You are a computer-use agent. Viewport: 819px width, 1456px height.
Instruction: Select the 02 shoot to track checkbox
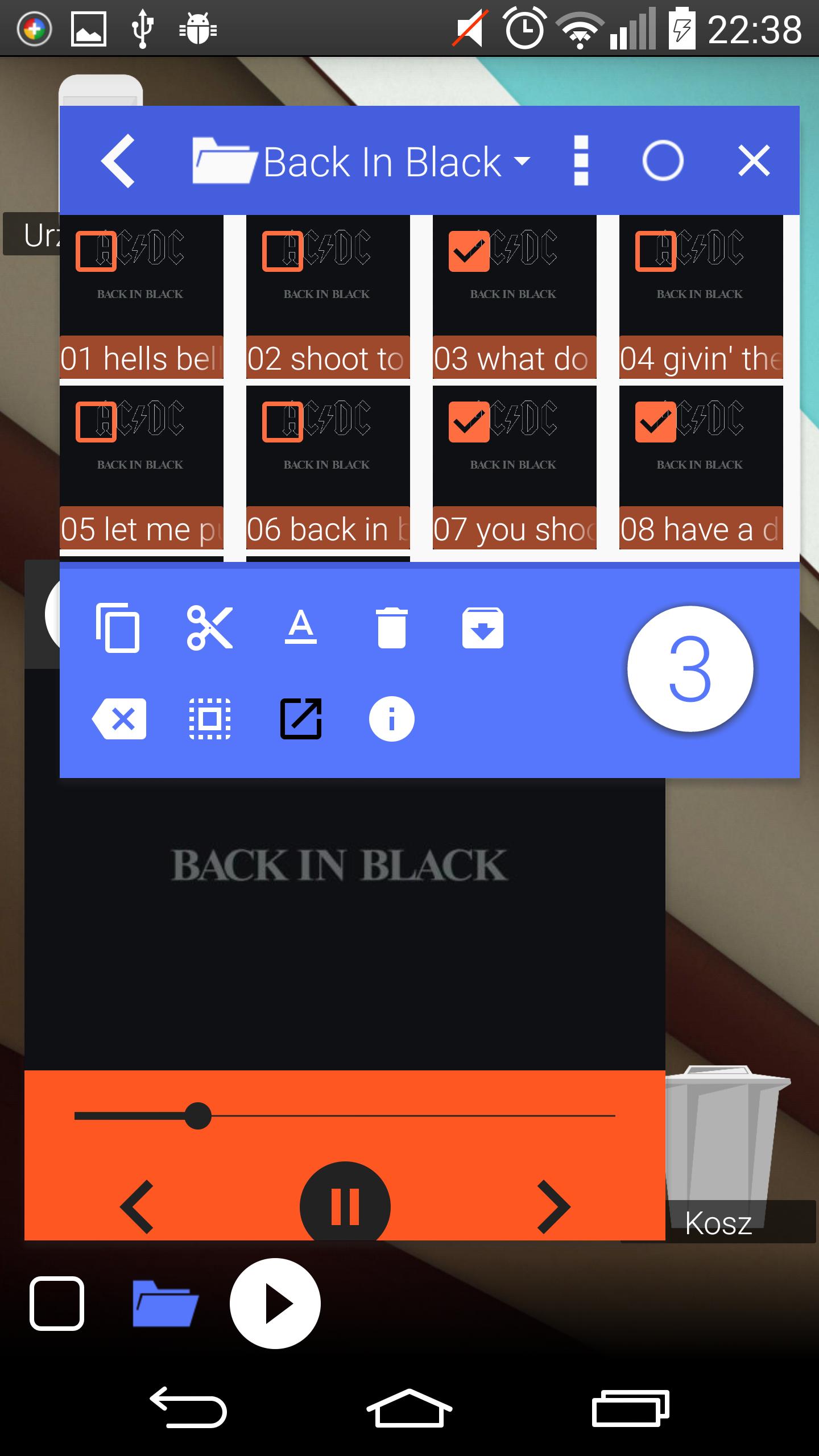point(283,251)
